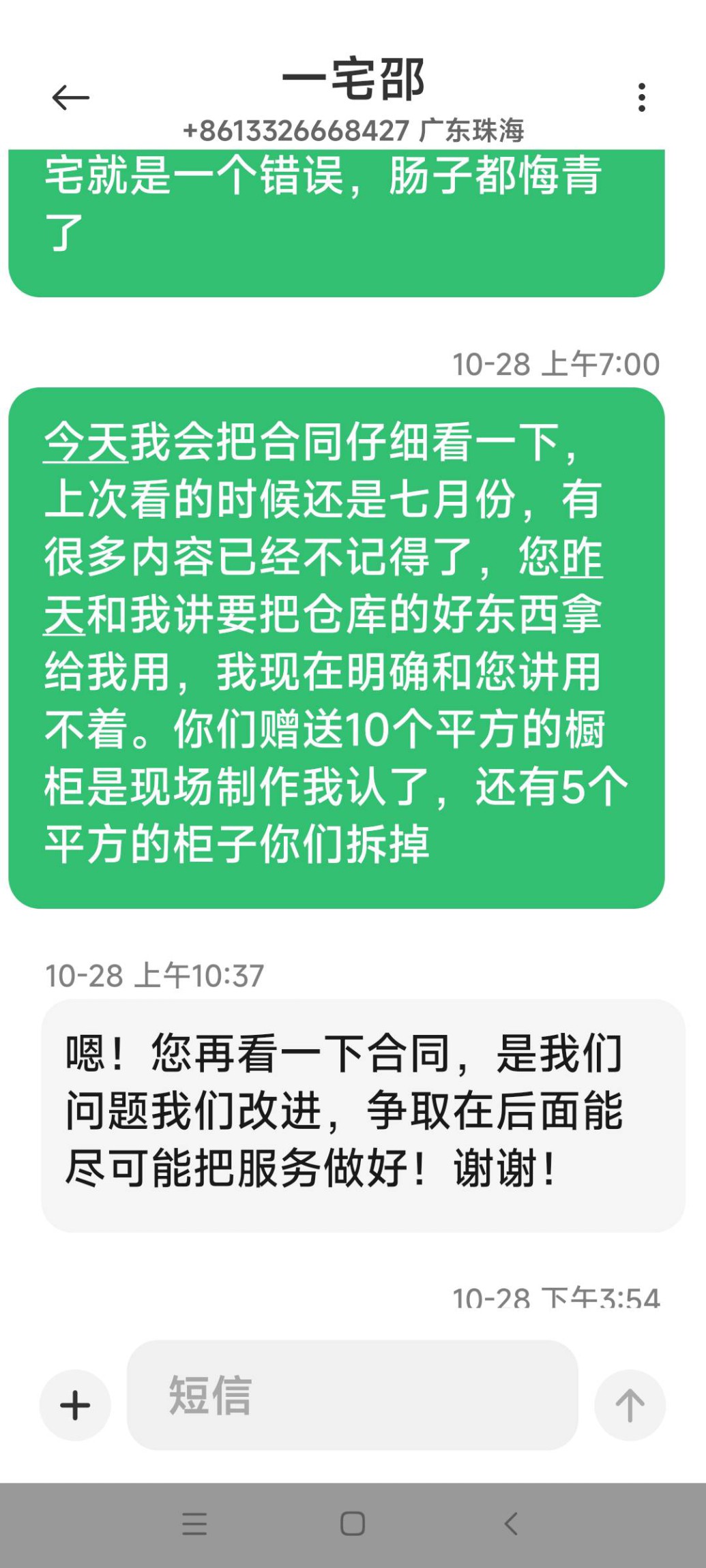The image size is (706, 1568).
Task: Open the system recent apps menu
Action: point(194,1524)
